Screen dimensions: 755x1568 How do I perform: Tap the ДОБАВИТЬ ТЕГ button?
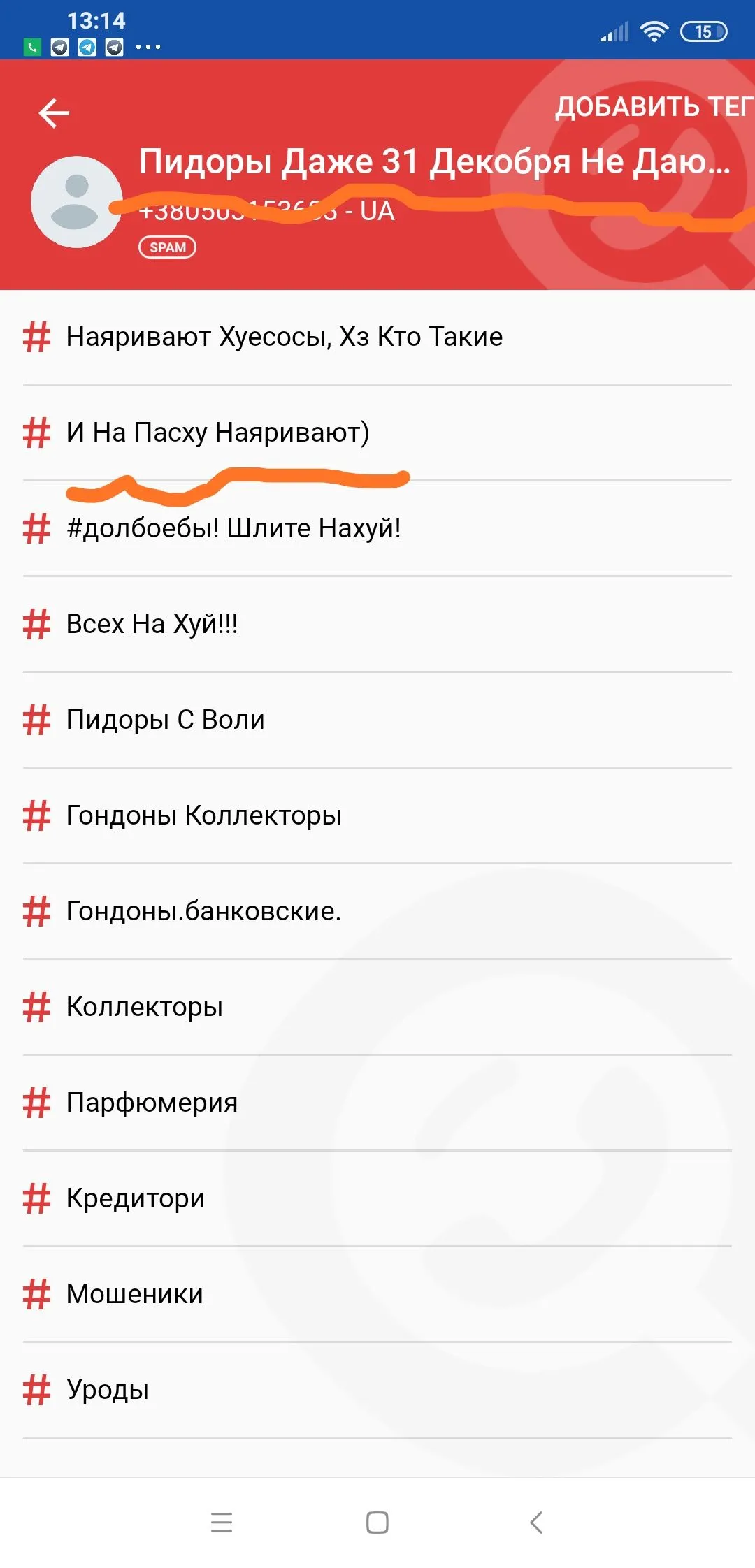[x=653, y=107]
